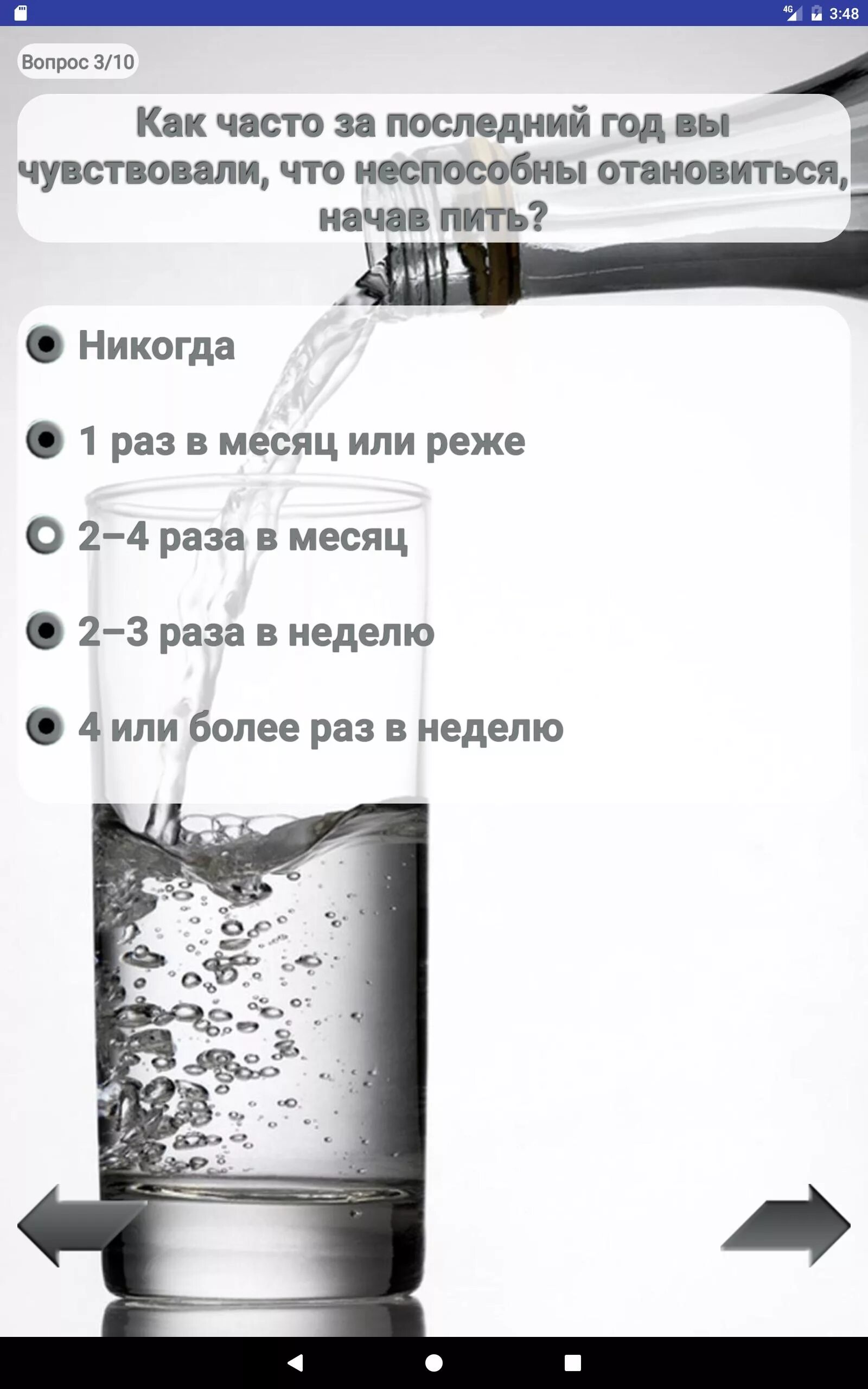The width and height of the screenshot is (868, 1389).
Task: Select the answer "Никогда"
Action: [131, 346]
